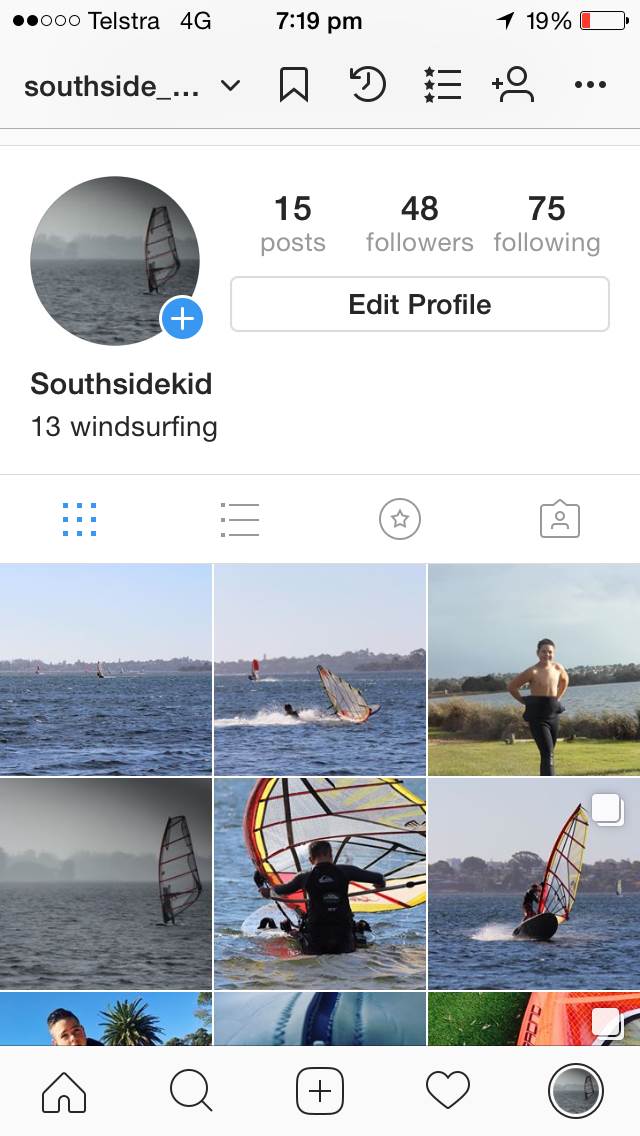Tap the Edit Profile button
This screenshot has height=1136, width=640.
(419, 304)
